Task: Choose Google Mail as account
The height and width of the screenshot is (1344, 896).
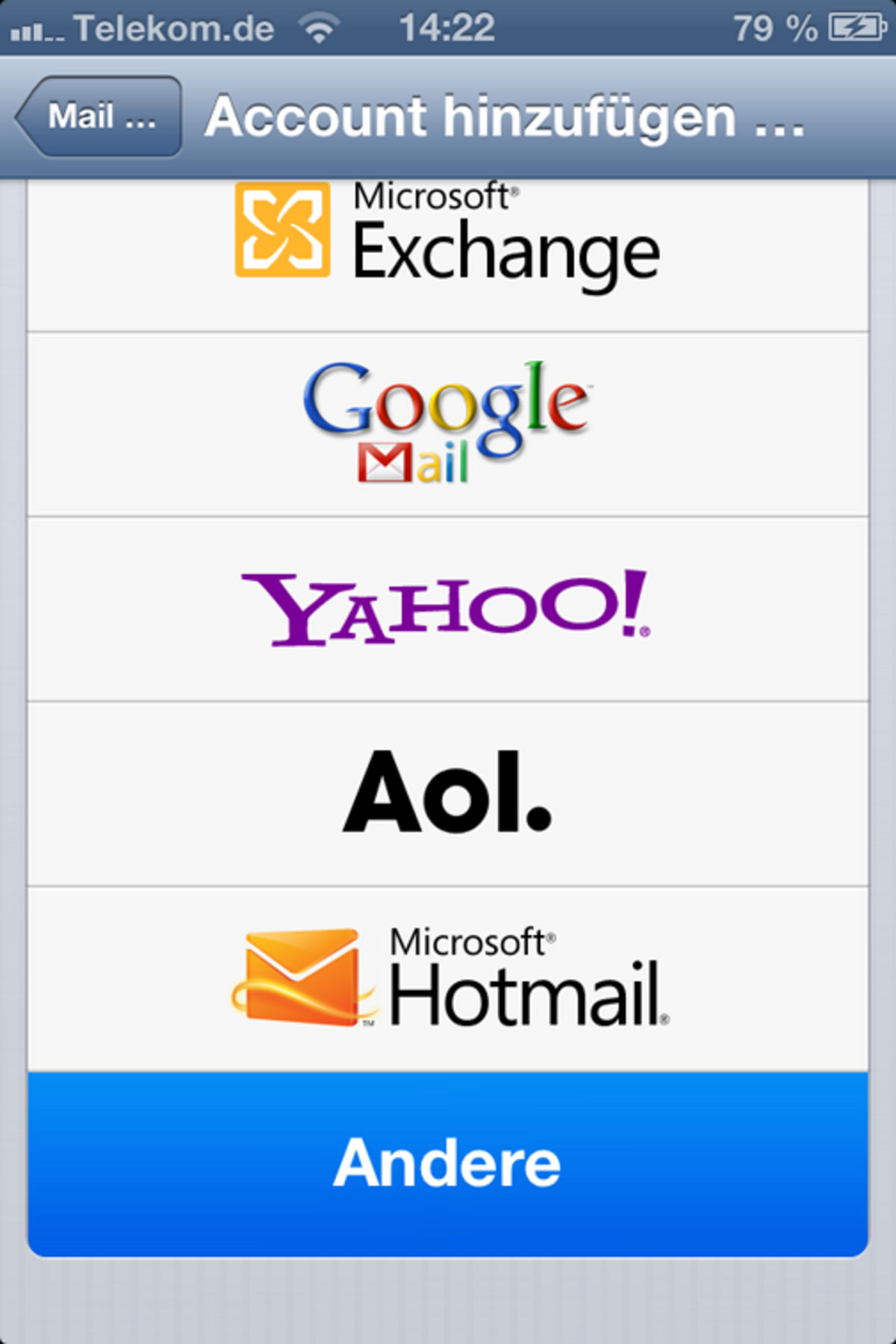Action: (448, 424)
